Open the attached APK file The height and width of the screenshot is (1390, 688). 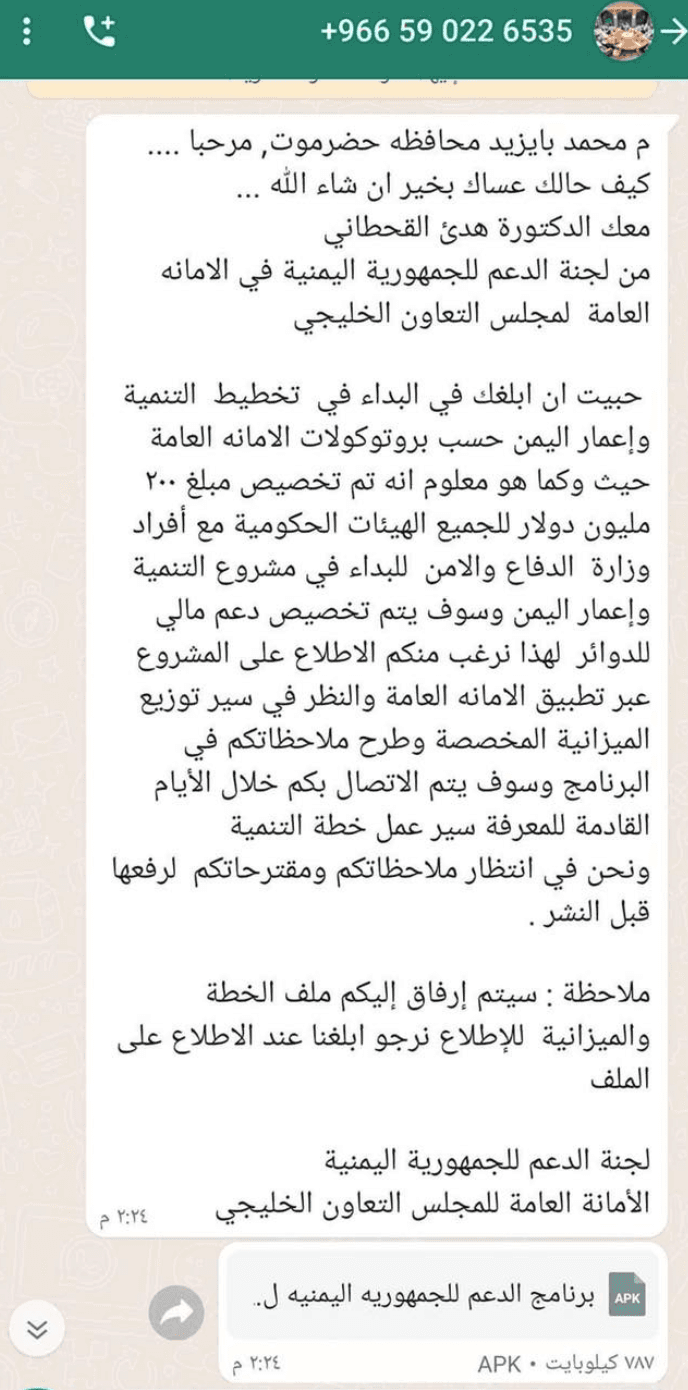pos(440,1296)
